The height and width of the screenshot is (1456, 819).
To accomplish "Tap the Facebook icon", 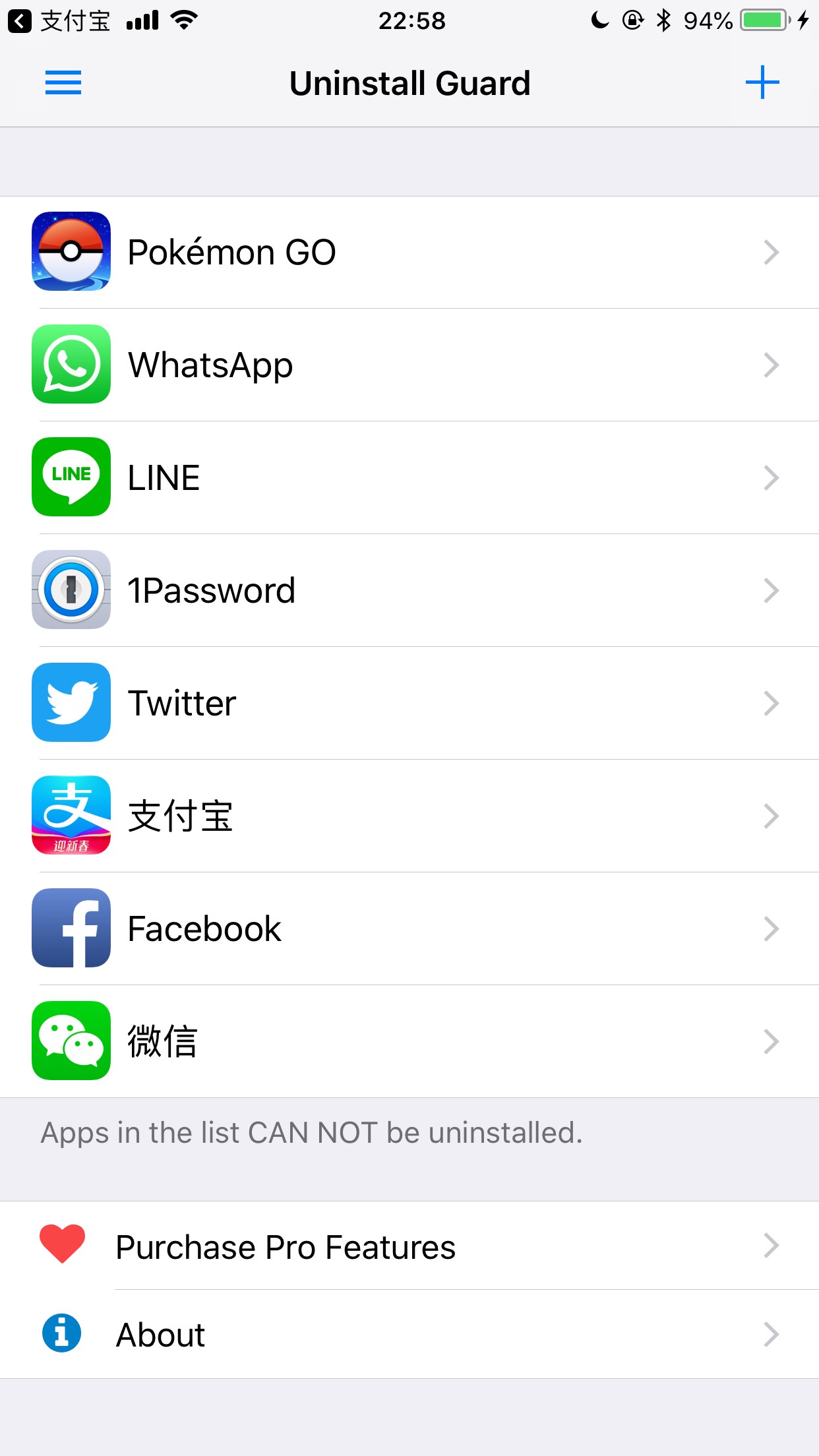I will [71, 928].
